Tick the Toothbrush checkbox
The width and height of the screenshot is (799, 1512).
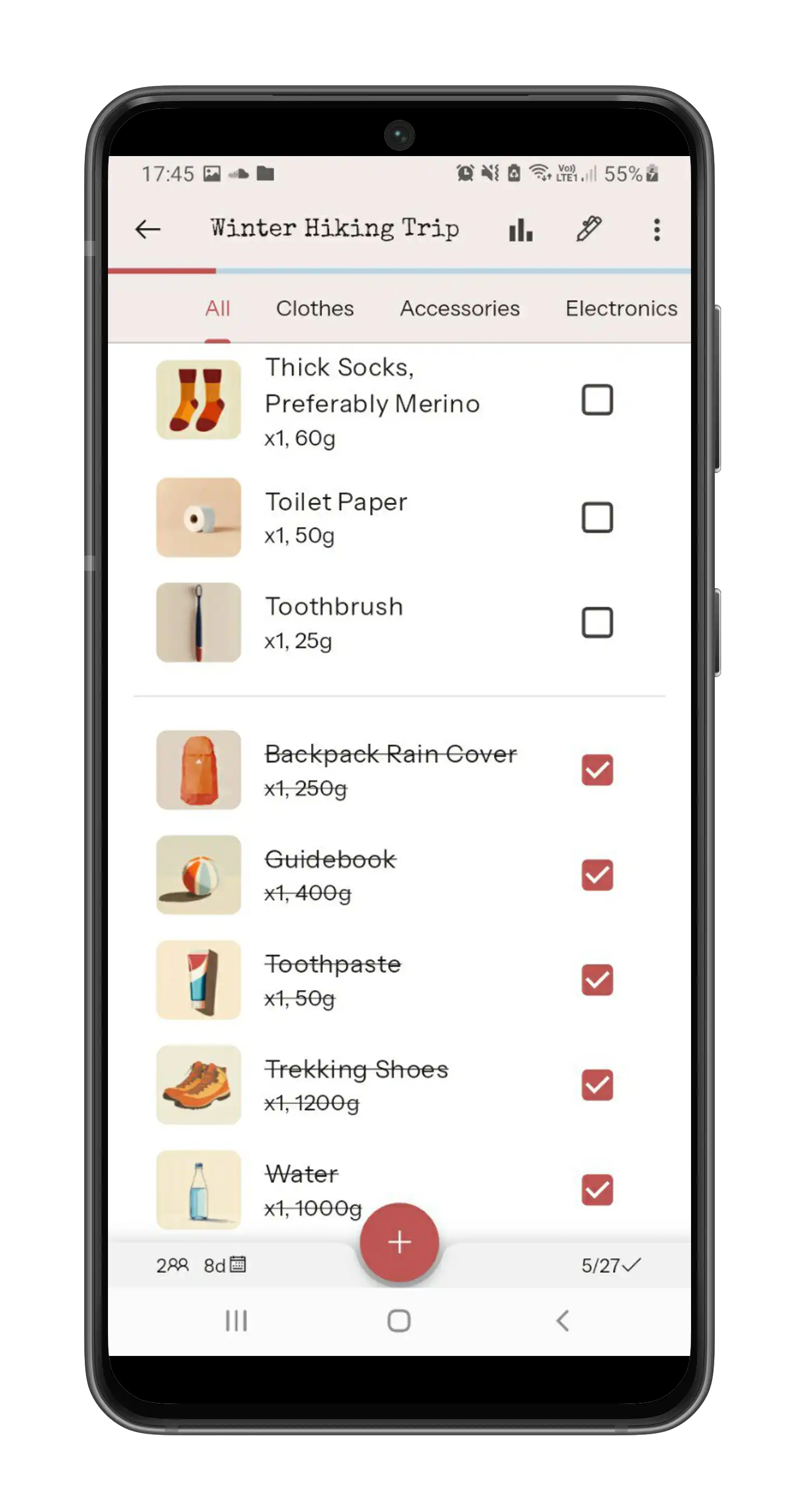point(597,622)
